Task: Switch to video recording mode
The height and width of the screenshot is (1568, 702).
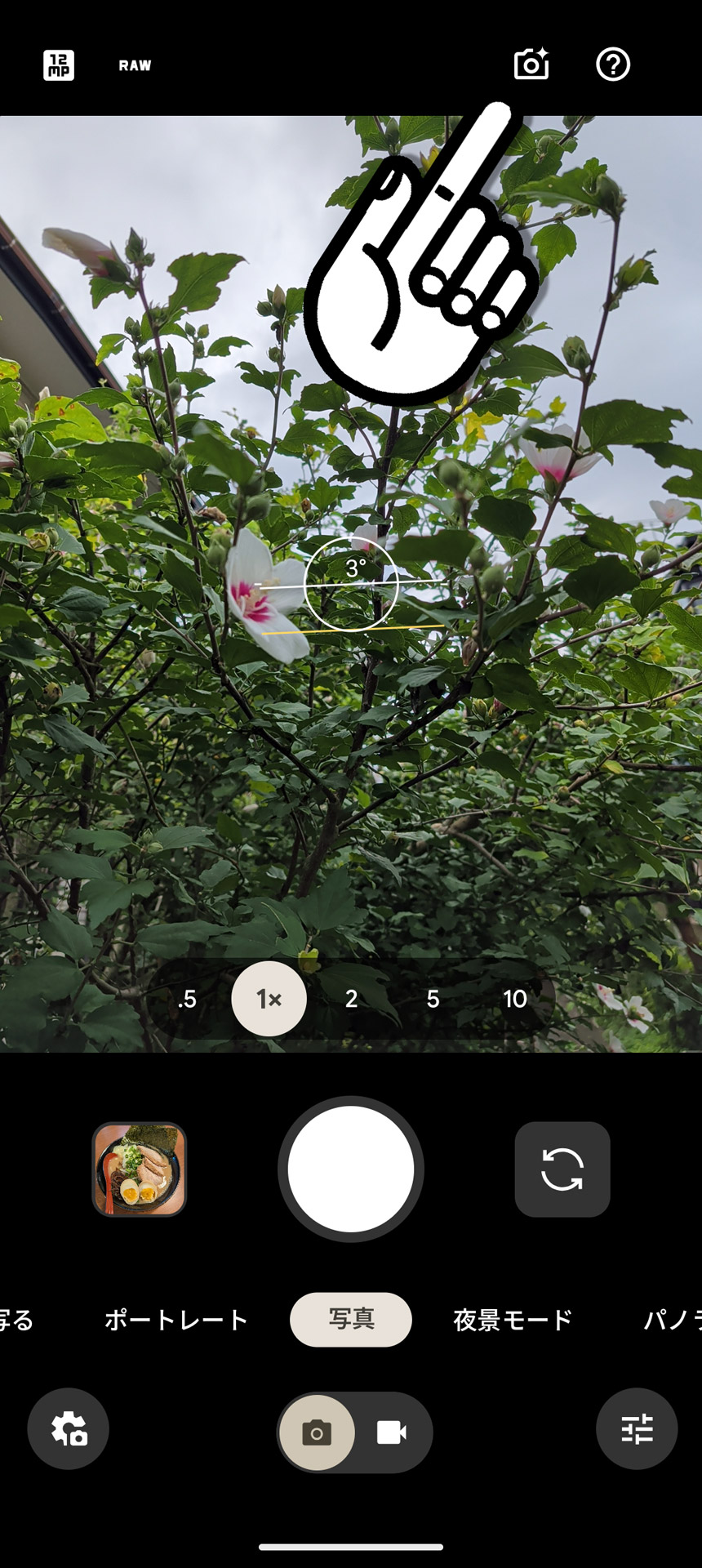Action: click(x=392, y=1432)
